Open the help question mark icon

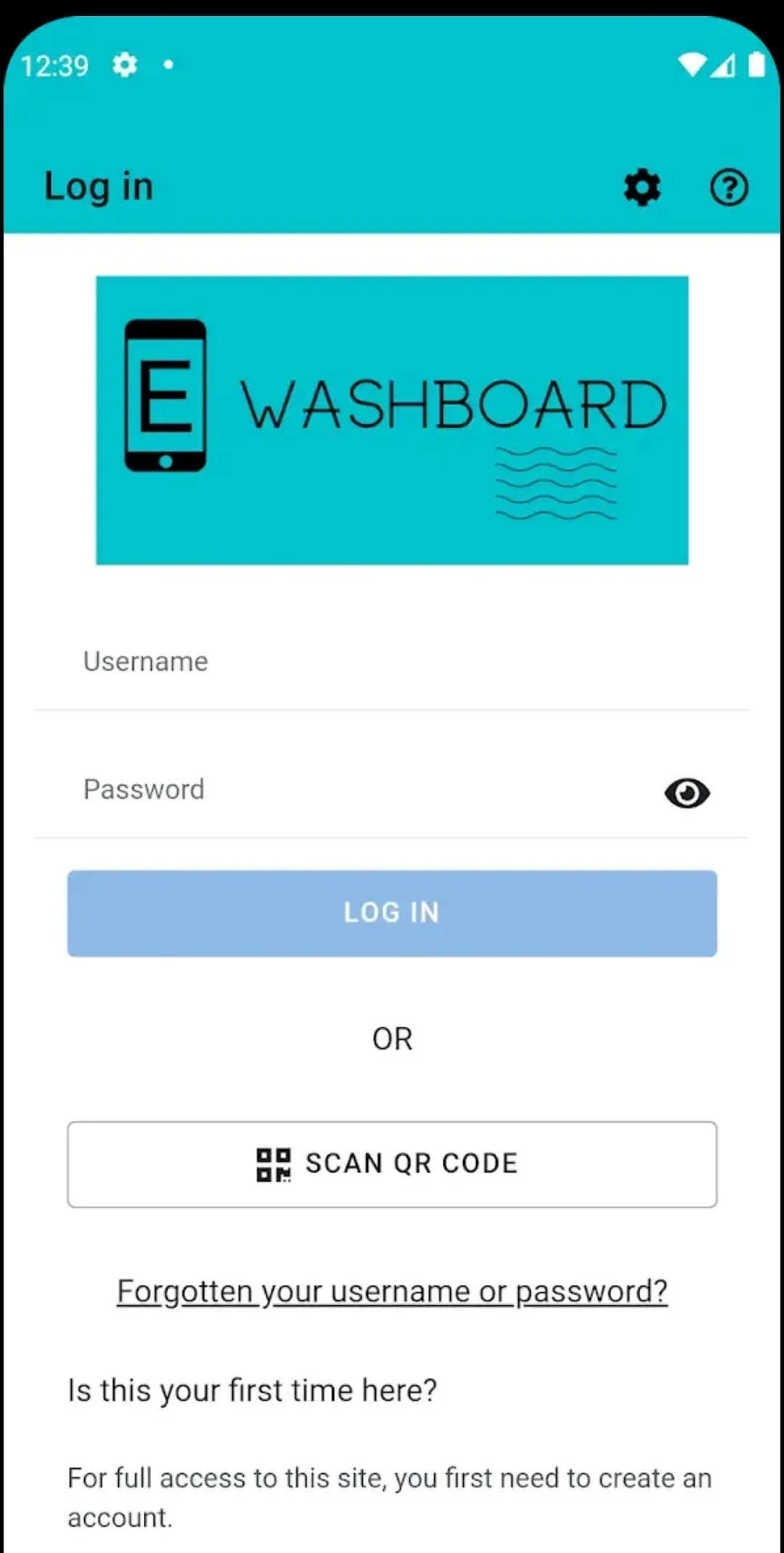click(x=728, y=188)
